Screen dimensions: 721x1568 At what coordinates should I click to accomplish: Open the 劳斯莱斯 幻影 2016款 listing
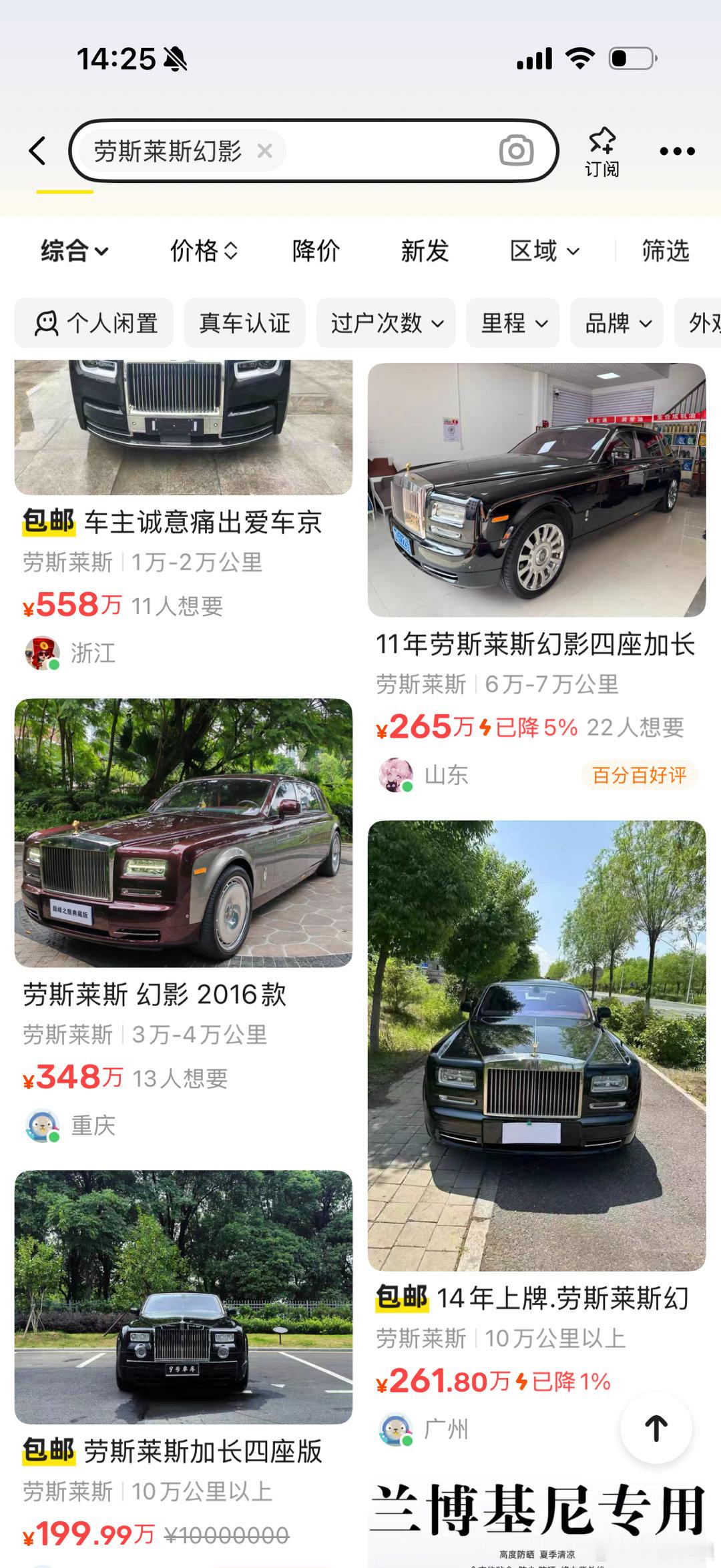click(x=155, y=995)
